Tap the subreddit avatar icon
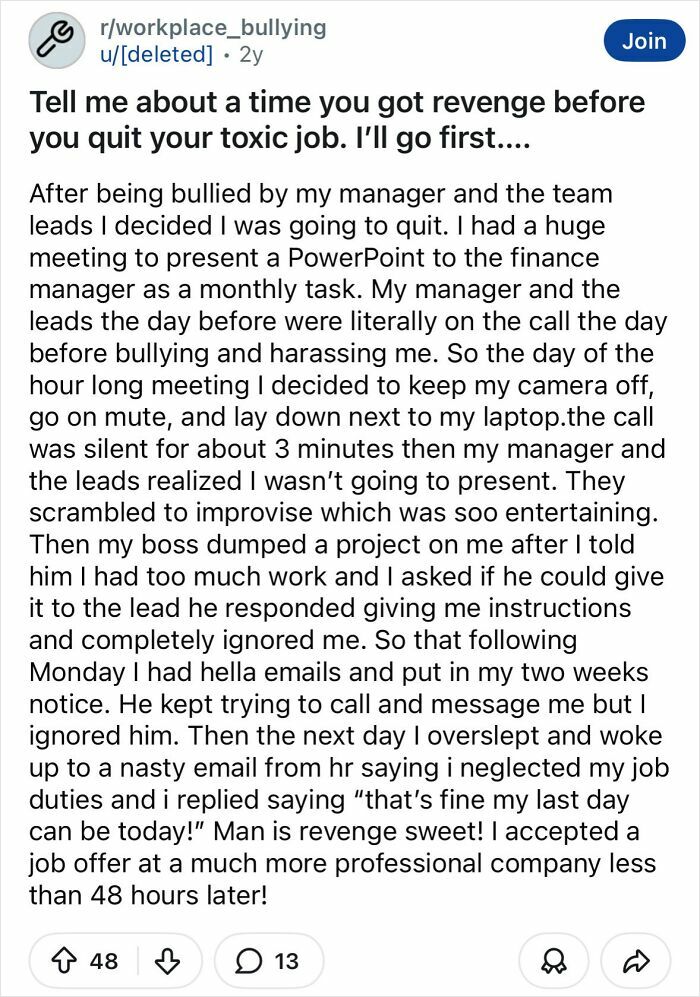Screen dimensions: 700x997 [x=56, y=40]
